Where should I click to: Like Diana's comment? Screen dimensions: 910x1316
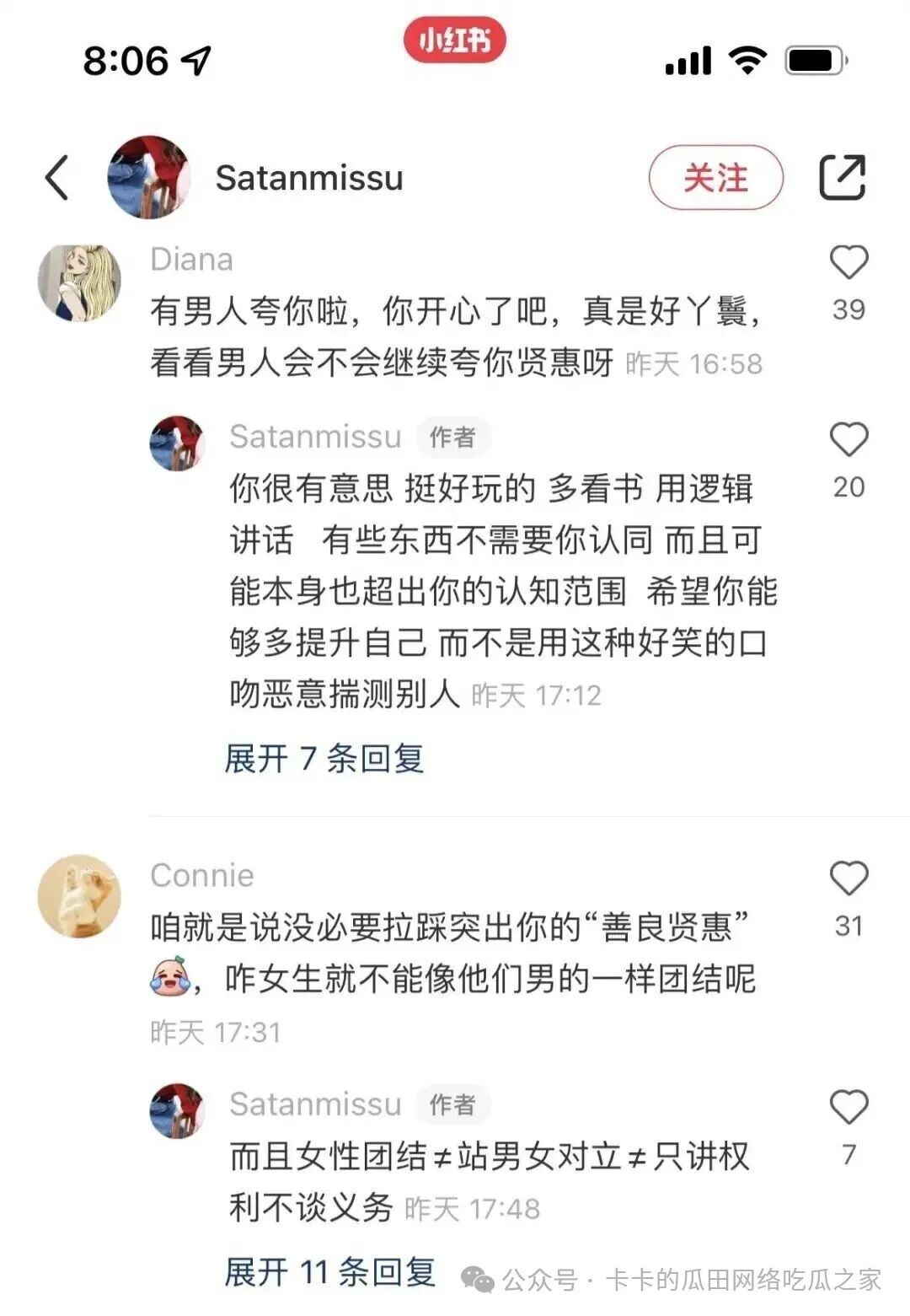pyautogui.click(x=848, y=263)
